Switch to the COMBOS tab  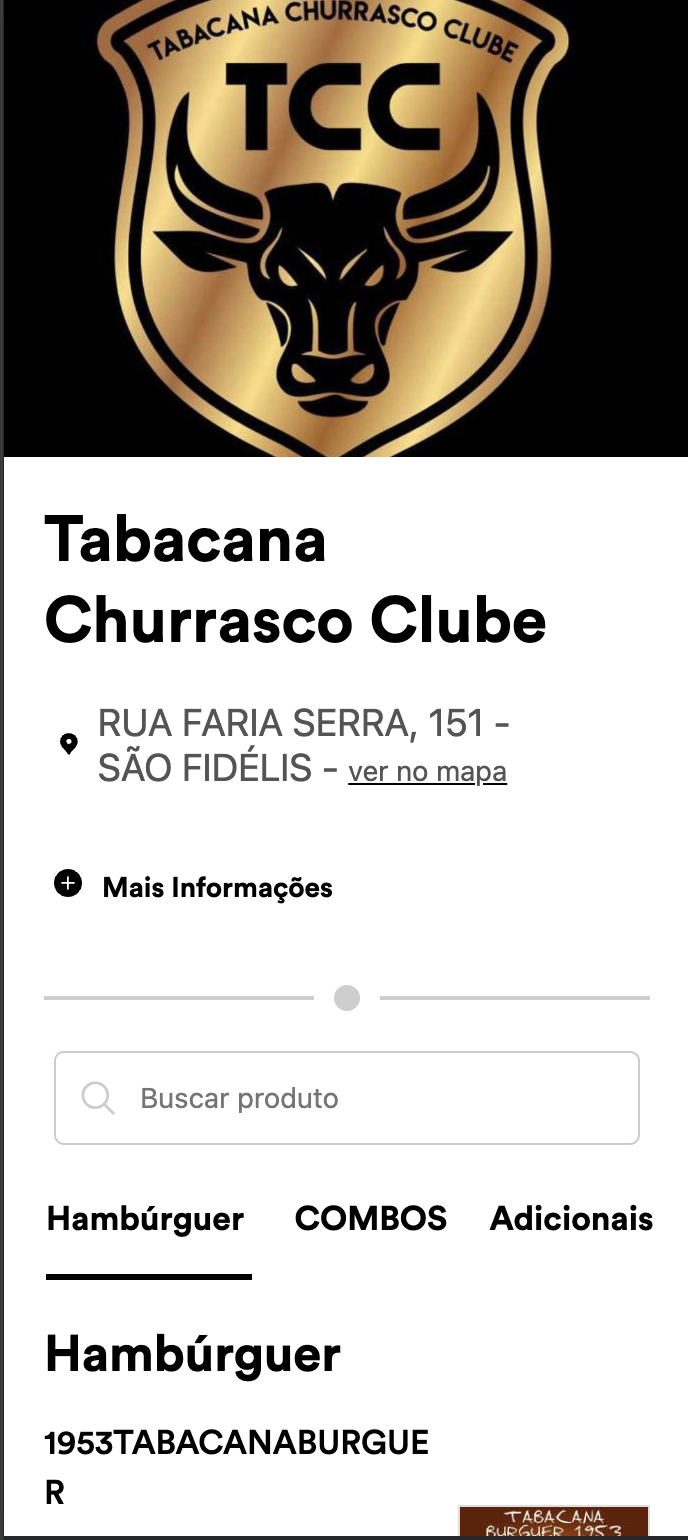coord(371,1219)
